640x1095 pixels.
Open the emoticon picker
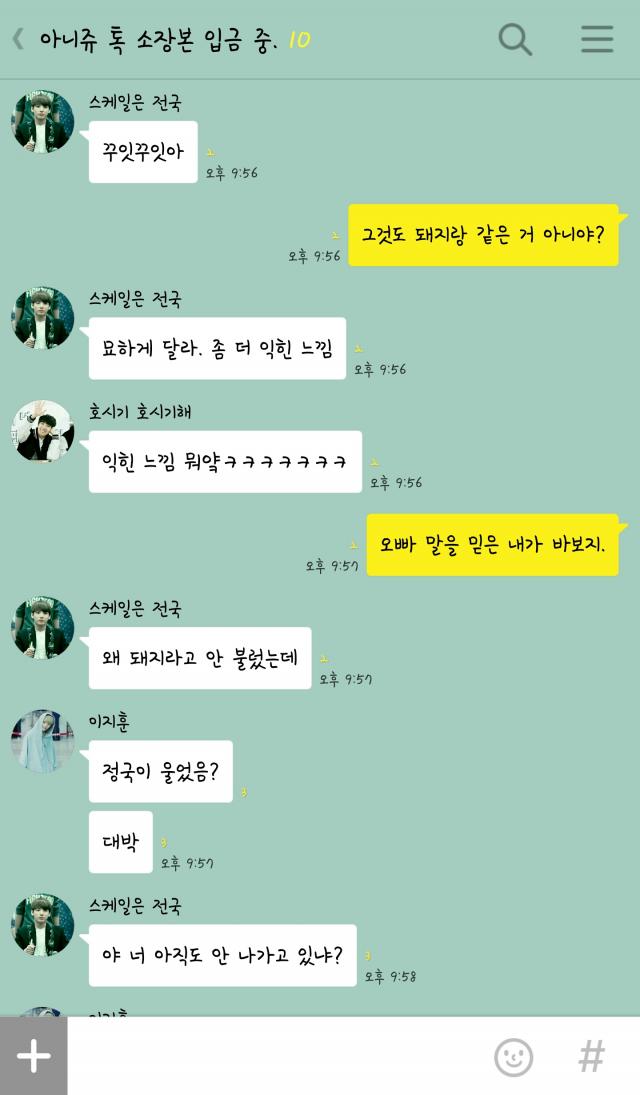513,1057
